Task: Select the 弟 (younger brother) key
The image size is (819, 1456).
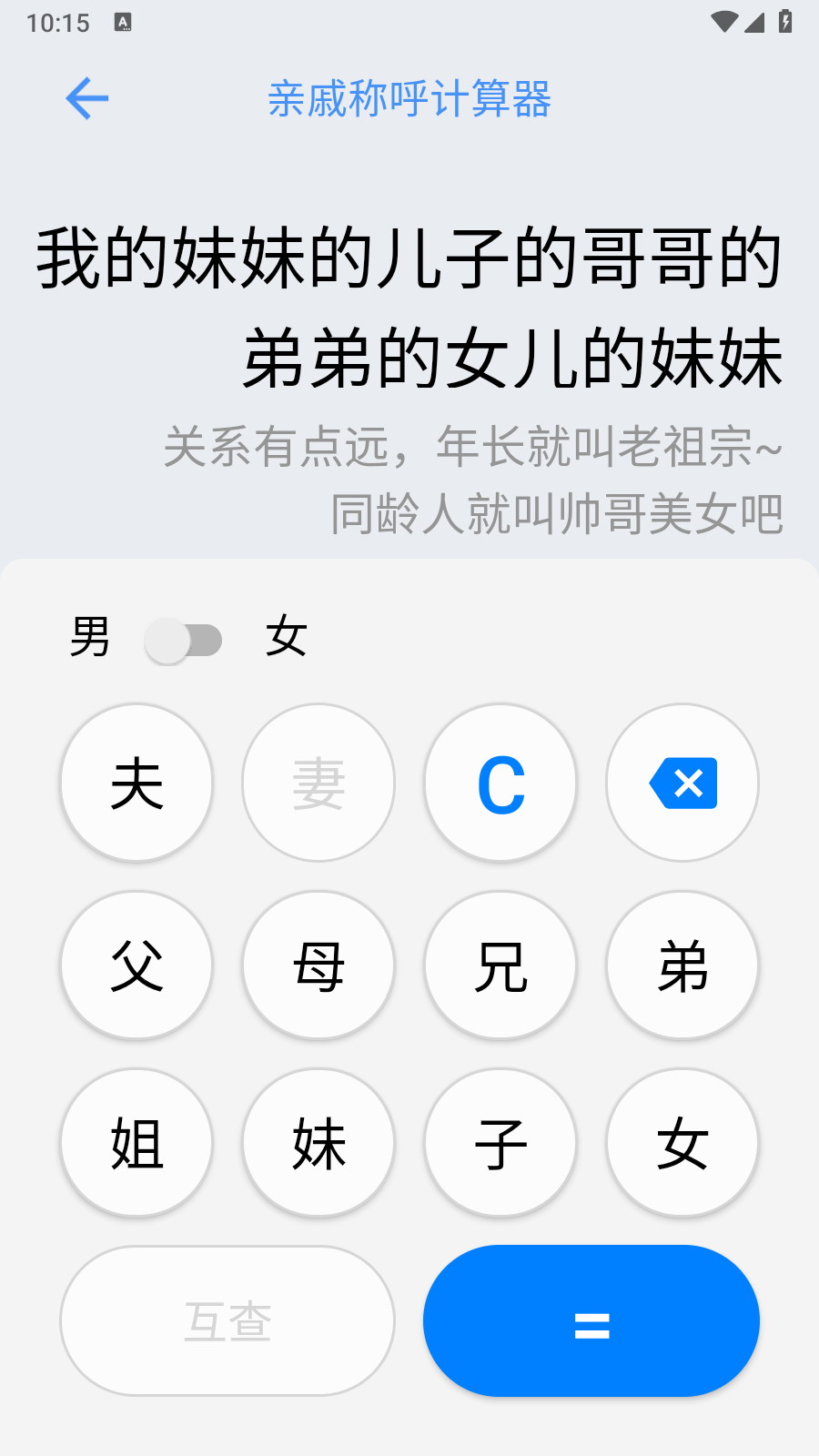Action: pos(682,965)
